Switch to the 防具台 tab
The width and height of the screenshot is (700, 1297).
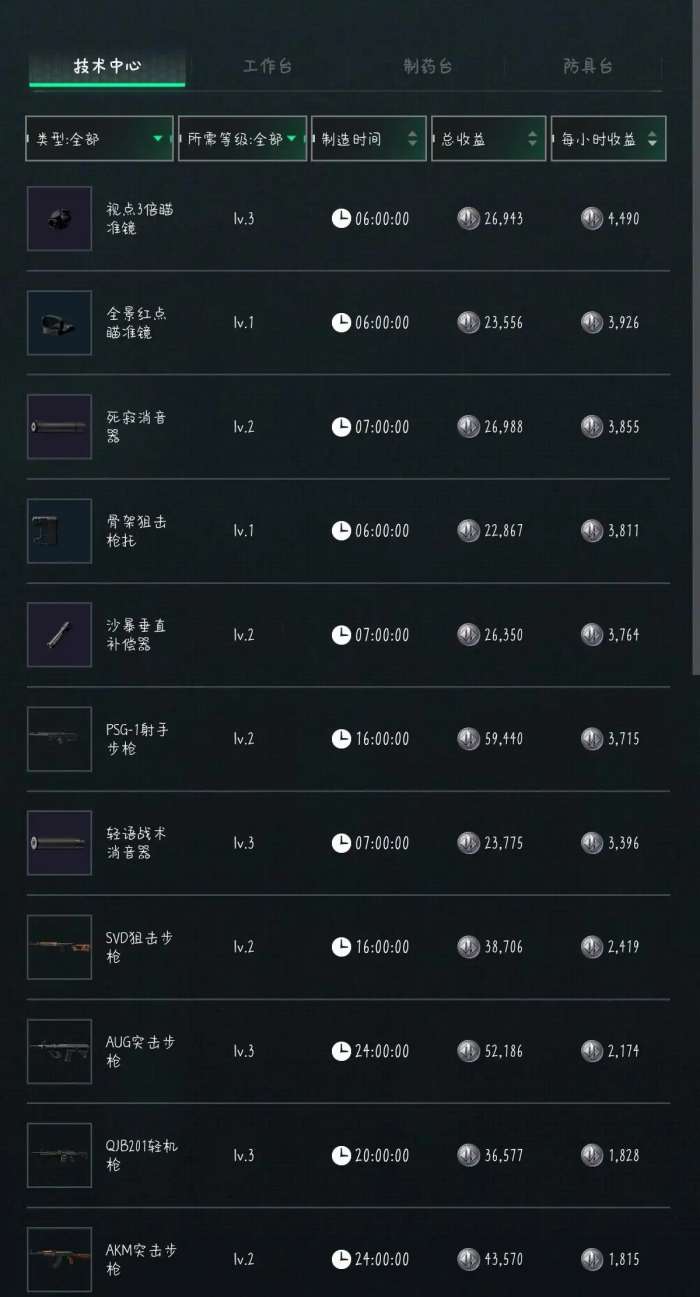tap(587, 67)
